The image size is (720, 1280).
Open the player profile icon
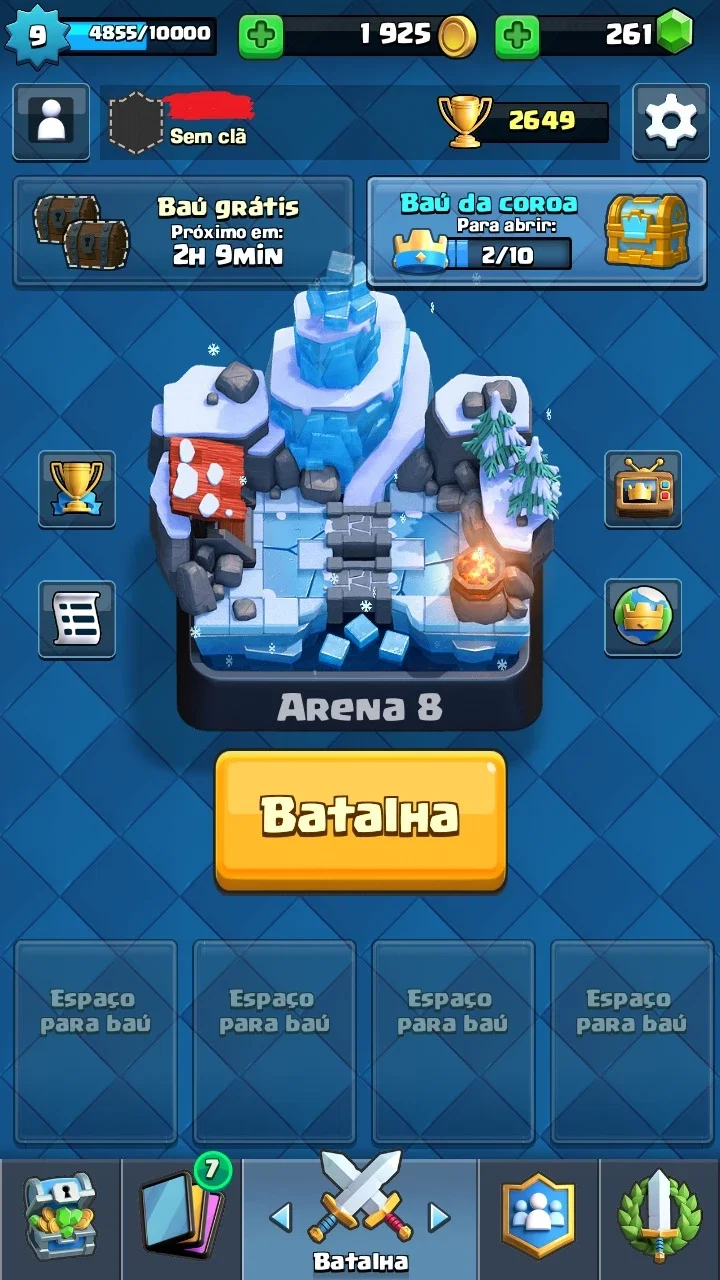pyautogui.click(x=50, y=121)
